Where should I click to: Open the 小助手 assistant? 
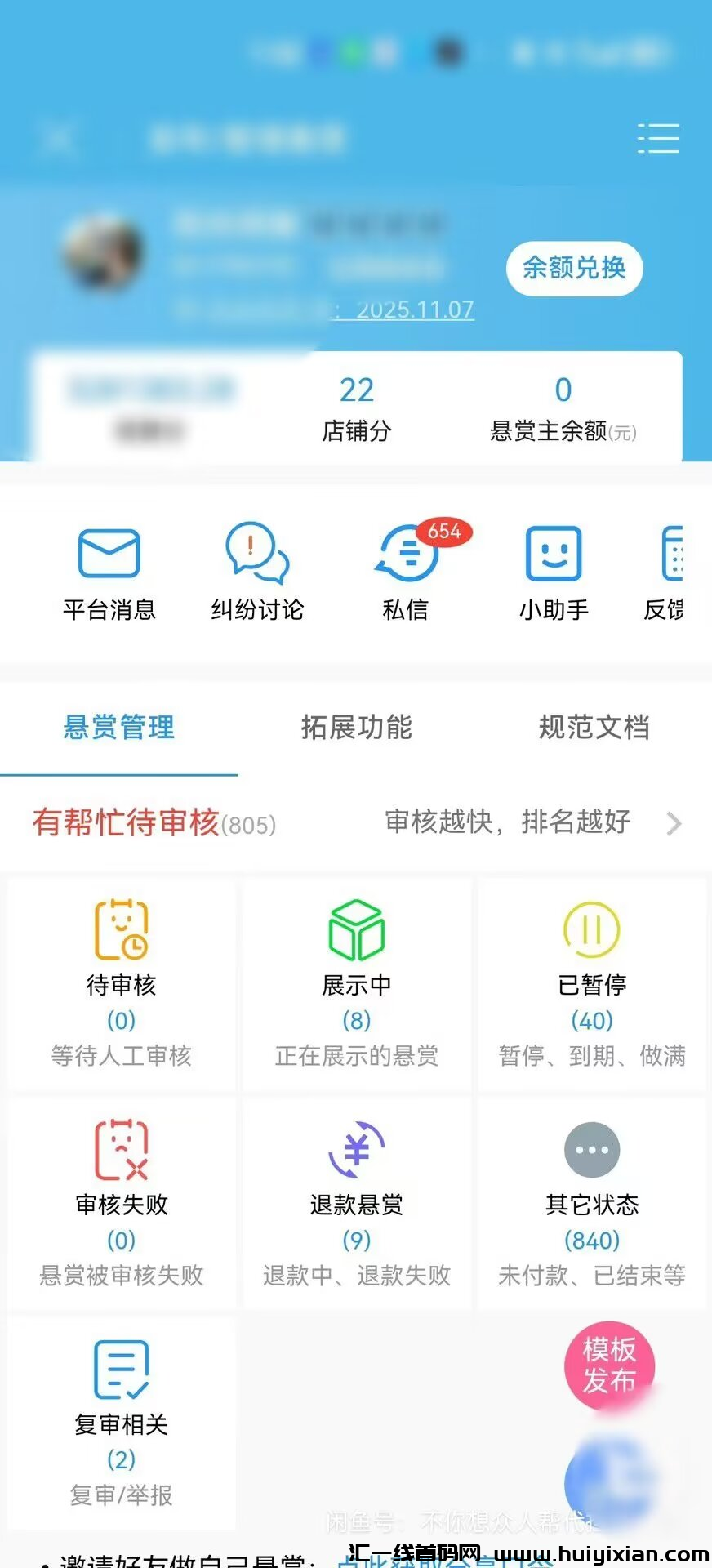[x=554, y=572]
